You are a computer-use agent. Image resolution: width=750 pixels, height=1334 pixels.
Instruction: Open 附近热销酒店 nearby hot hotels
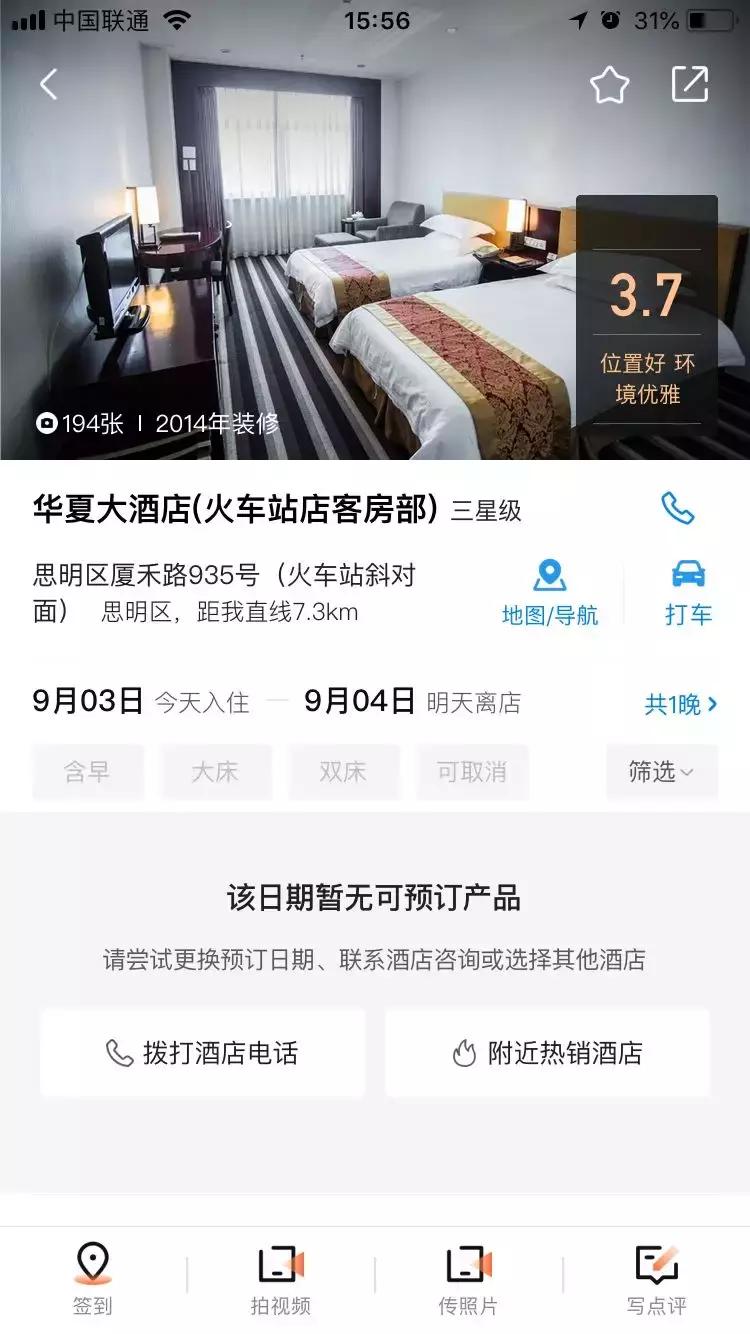coord(548,1052)
